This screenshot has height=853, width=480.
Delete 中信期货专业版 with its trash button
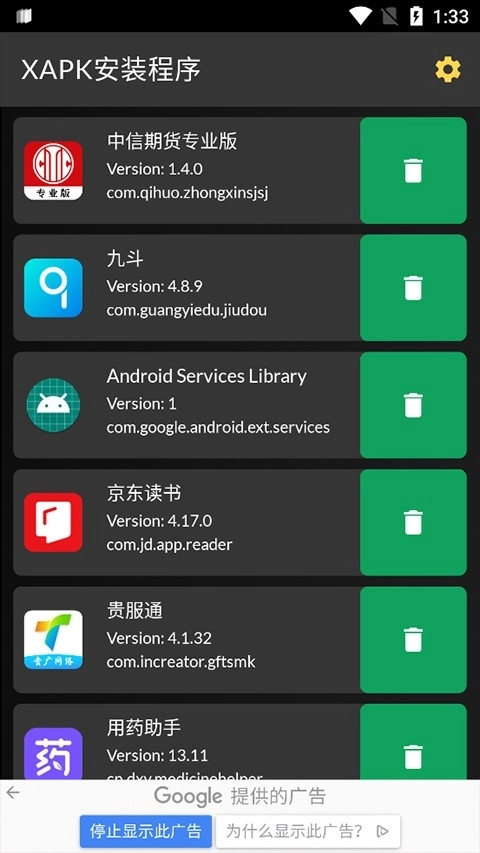point(413,170)
